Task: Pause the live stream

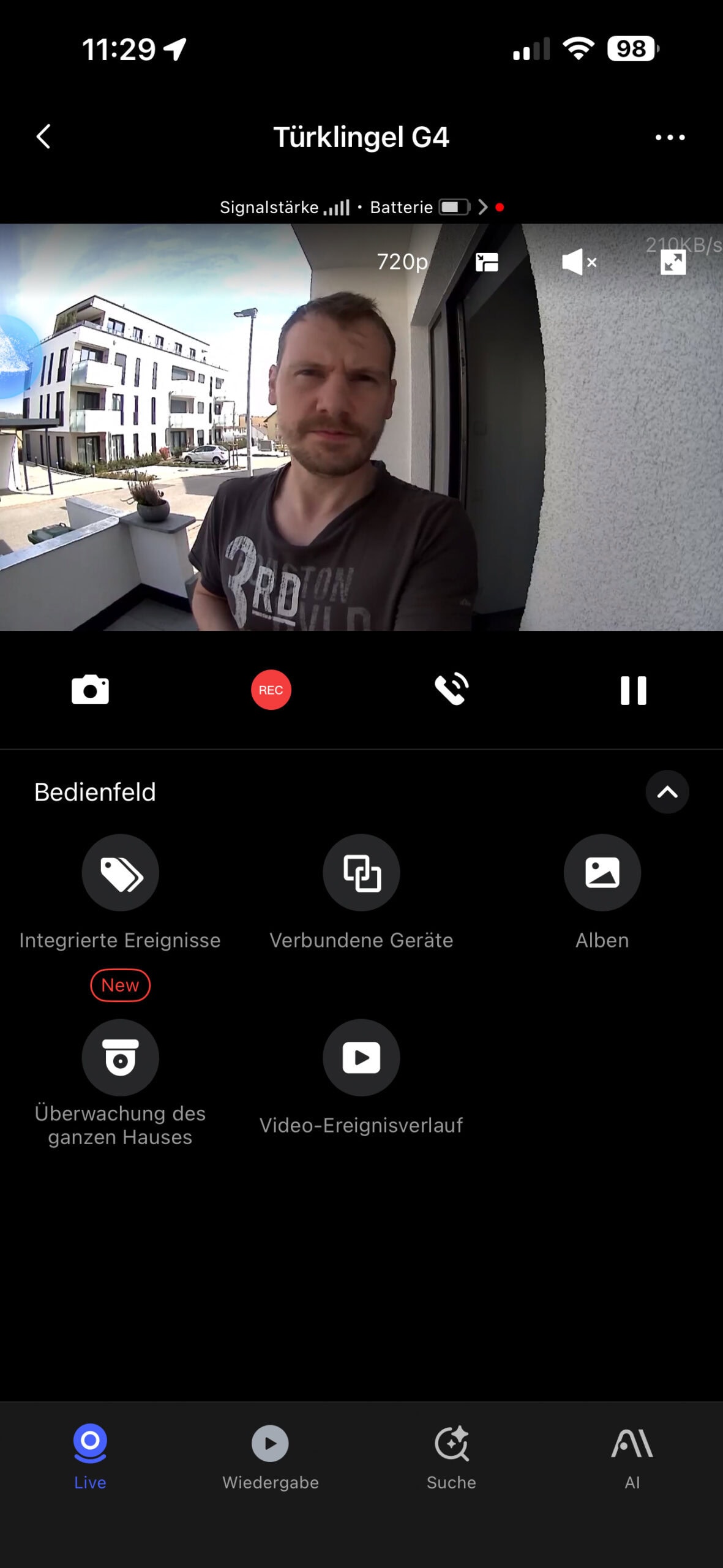Action: pos(633,690)
